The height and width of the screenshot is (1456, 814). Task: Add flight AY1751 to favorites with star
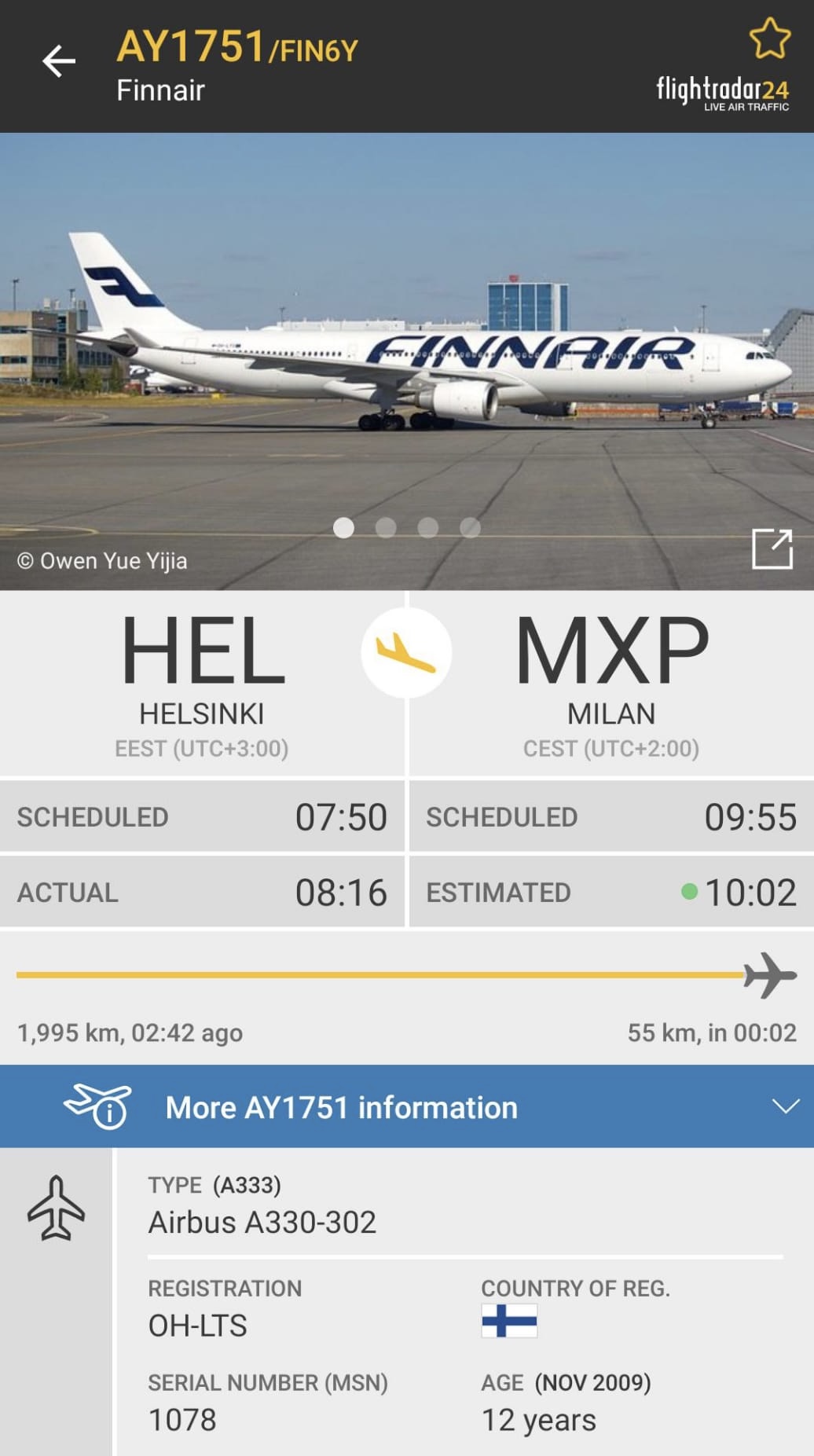point(768,39)
